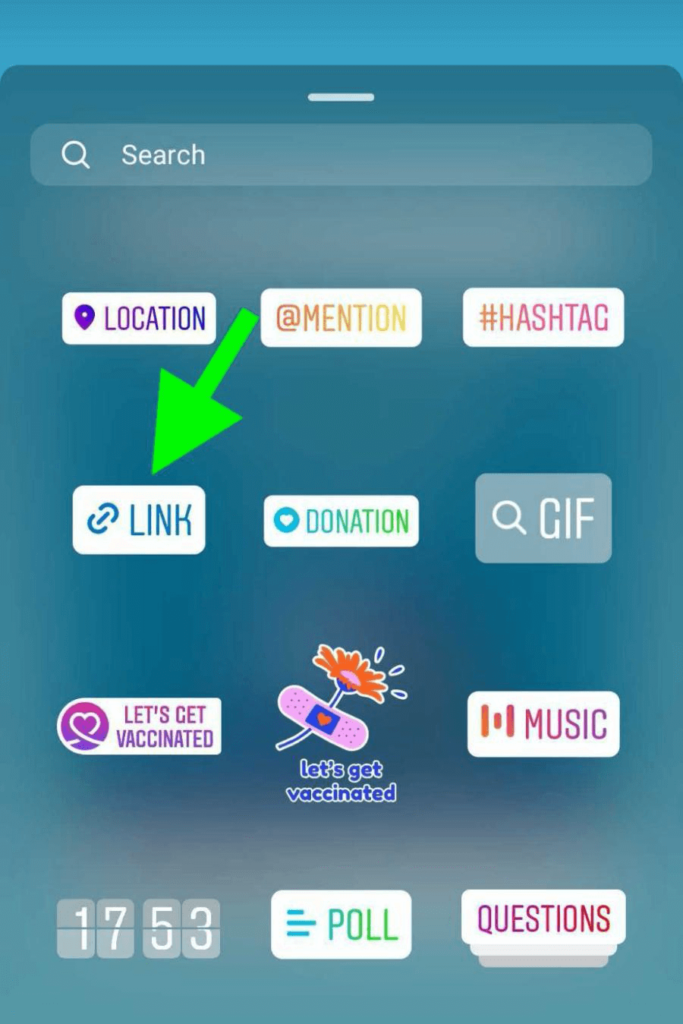Insert the clock time sticker
Viewport: 683px width, 1024px height.
pyautogui.click(x=139, y=927)
